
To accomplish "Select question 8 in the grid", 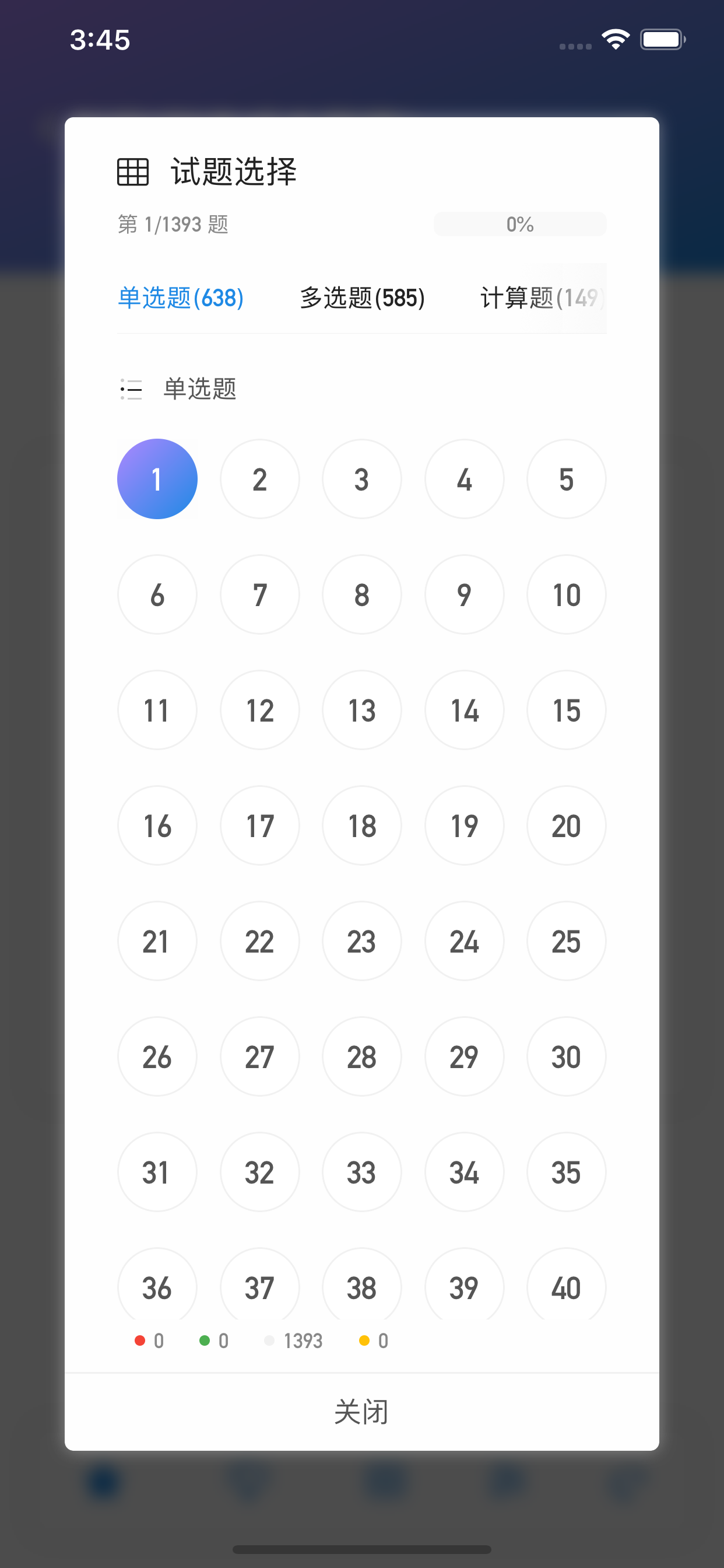I will point(361,594).
